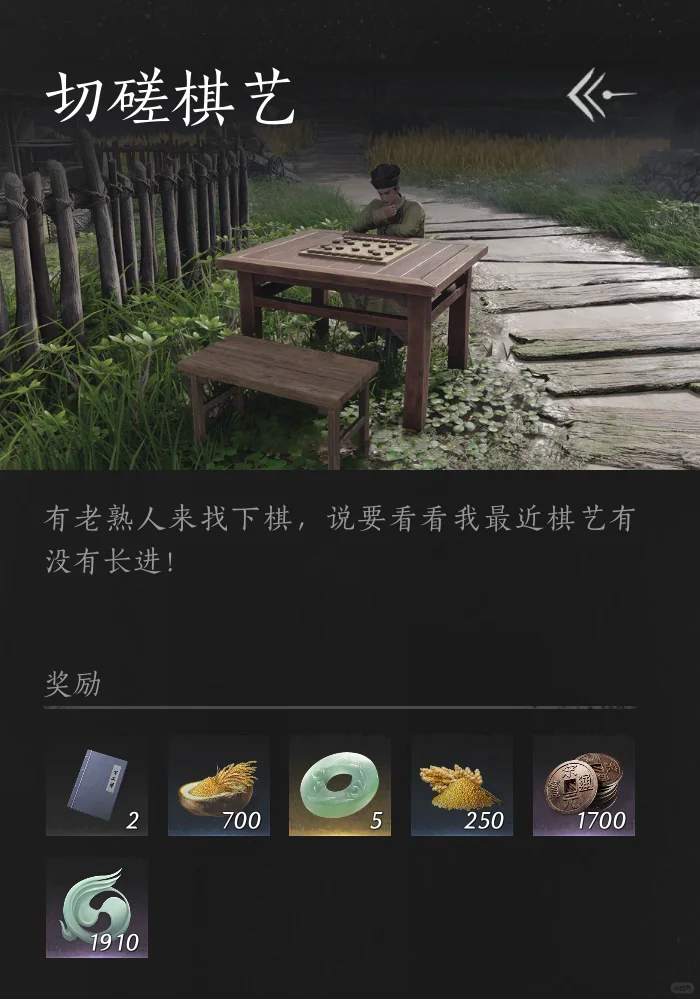
Task: Open the jade ring reward item details
Action: click(x=340, y=786)
